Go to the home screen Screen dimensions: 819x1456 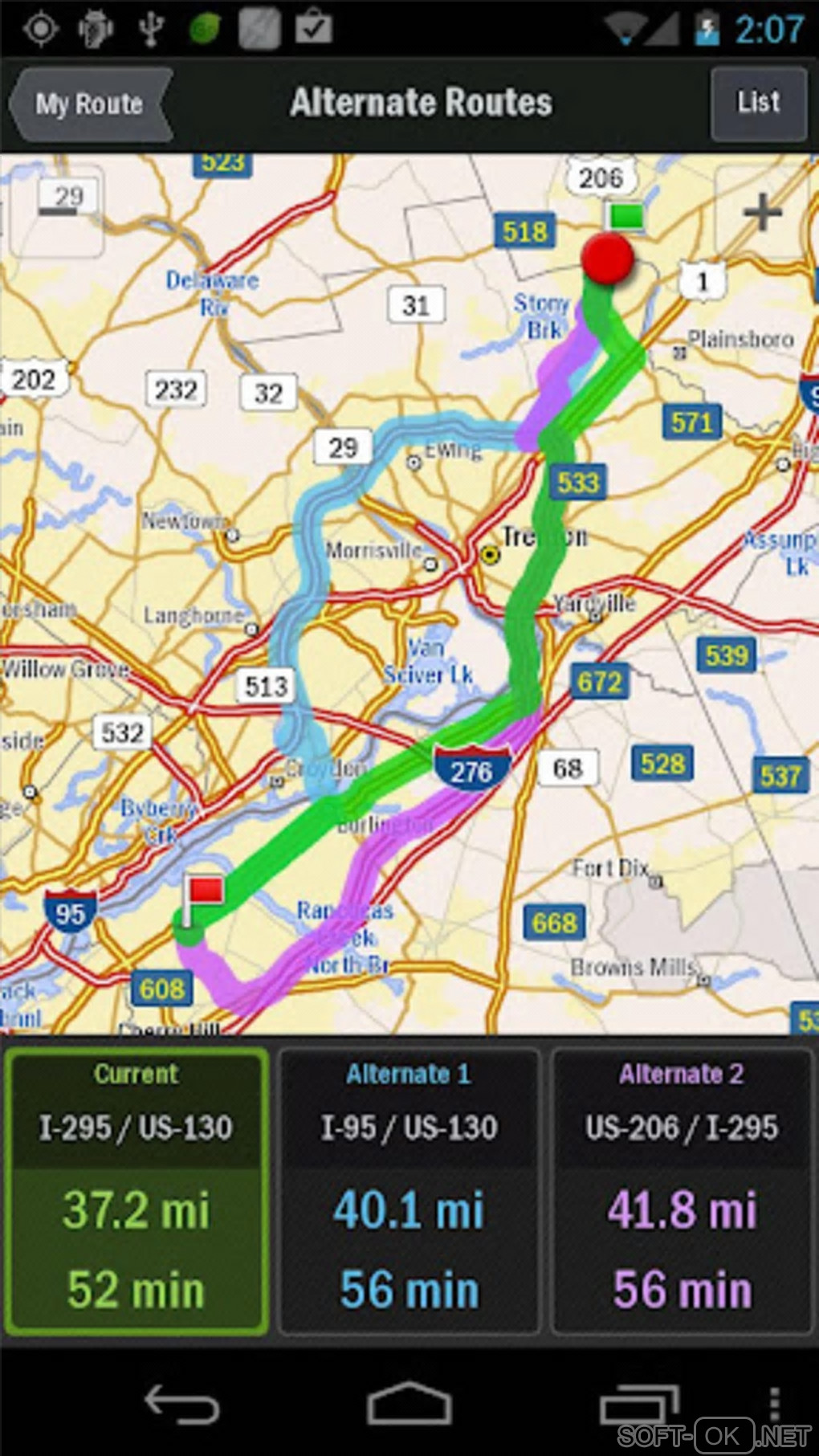[409, 1405]
